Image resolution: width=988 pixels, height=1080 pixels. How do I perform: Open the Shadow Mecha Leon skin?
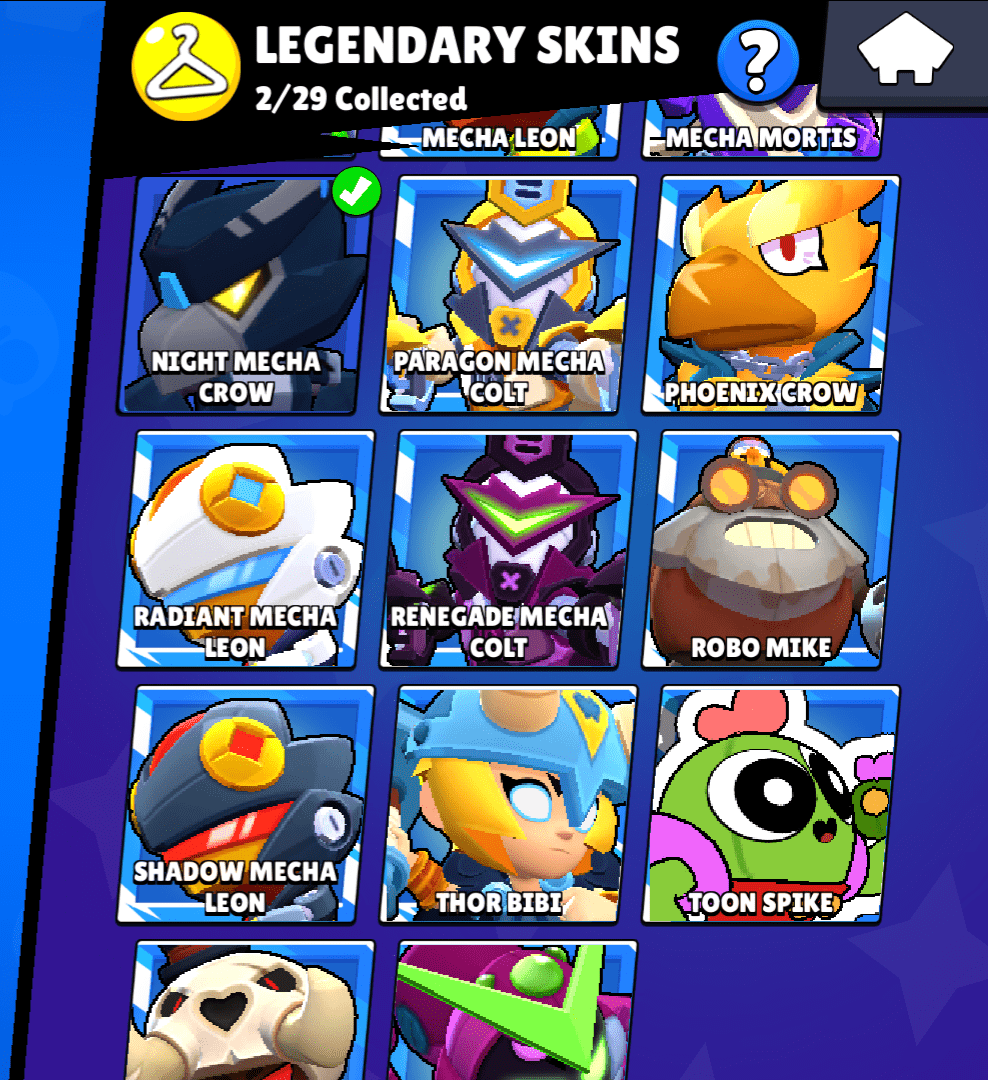(x=245, y=805)
